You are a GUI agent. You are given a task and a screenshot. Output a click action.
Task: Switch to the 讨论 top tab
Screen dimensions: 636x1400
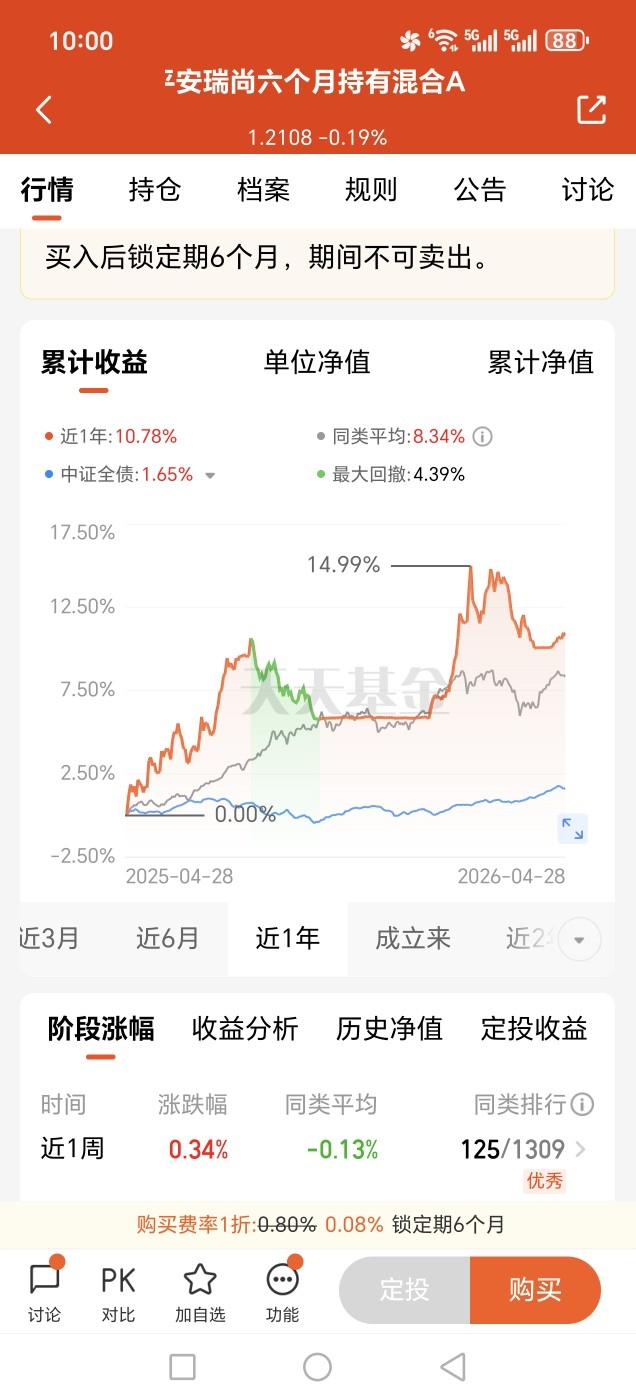(x=587, y=189)
